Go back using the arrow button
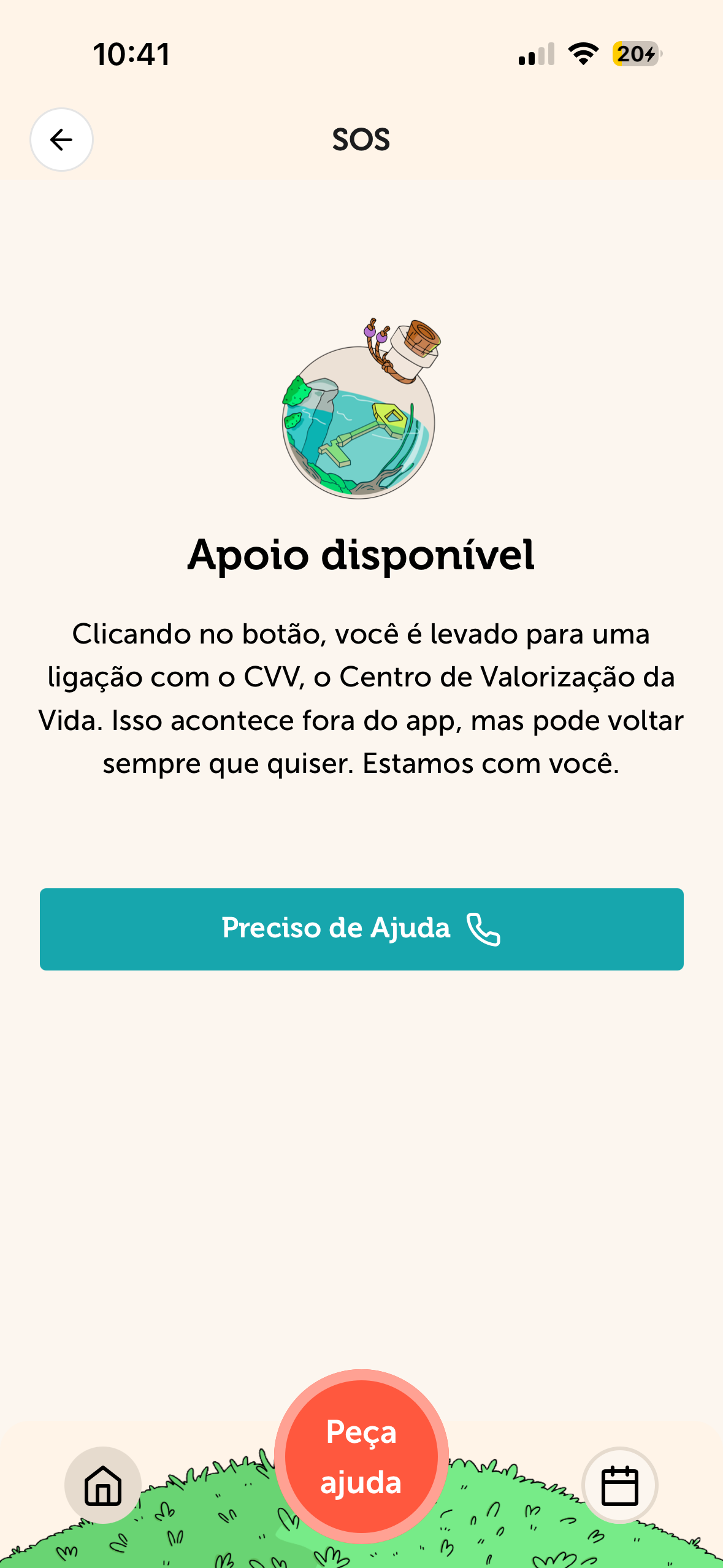Viewport: 723px width, 1568px height. 61,140
